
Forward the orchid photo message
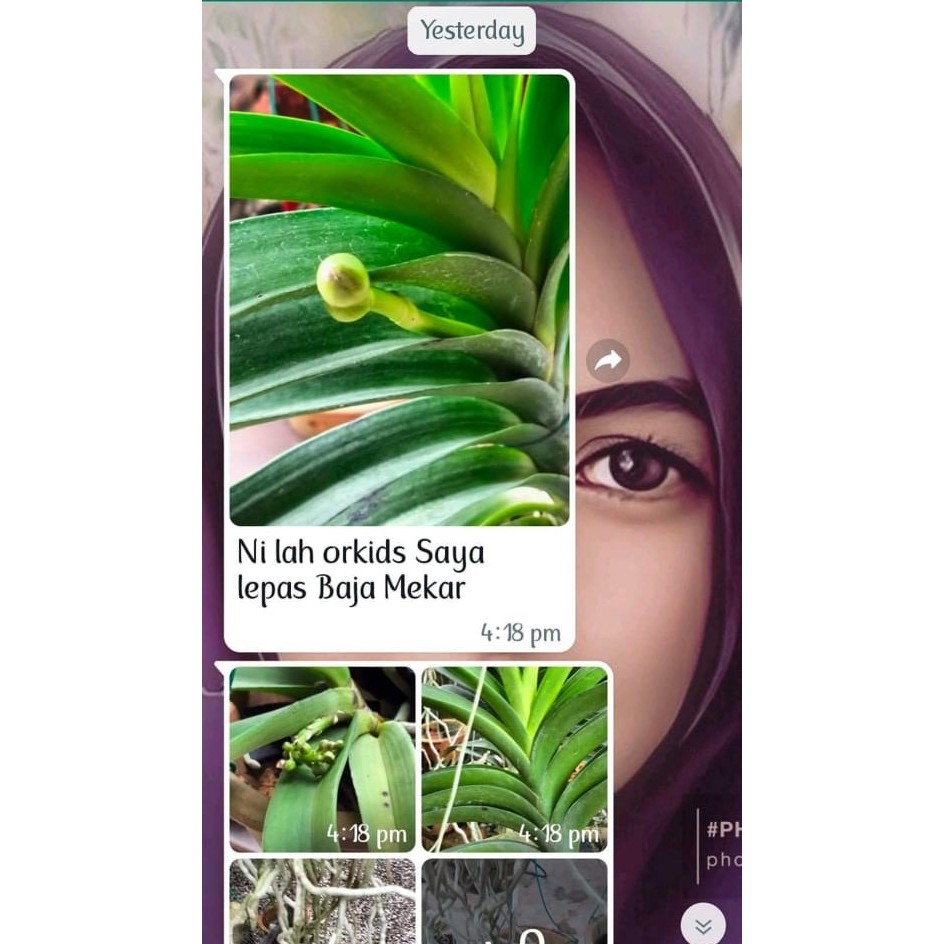click(607, 361)
